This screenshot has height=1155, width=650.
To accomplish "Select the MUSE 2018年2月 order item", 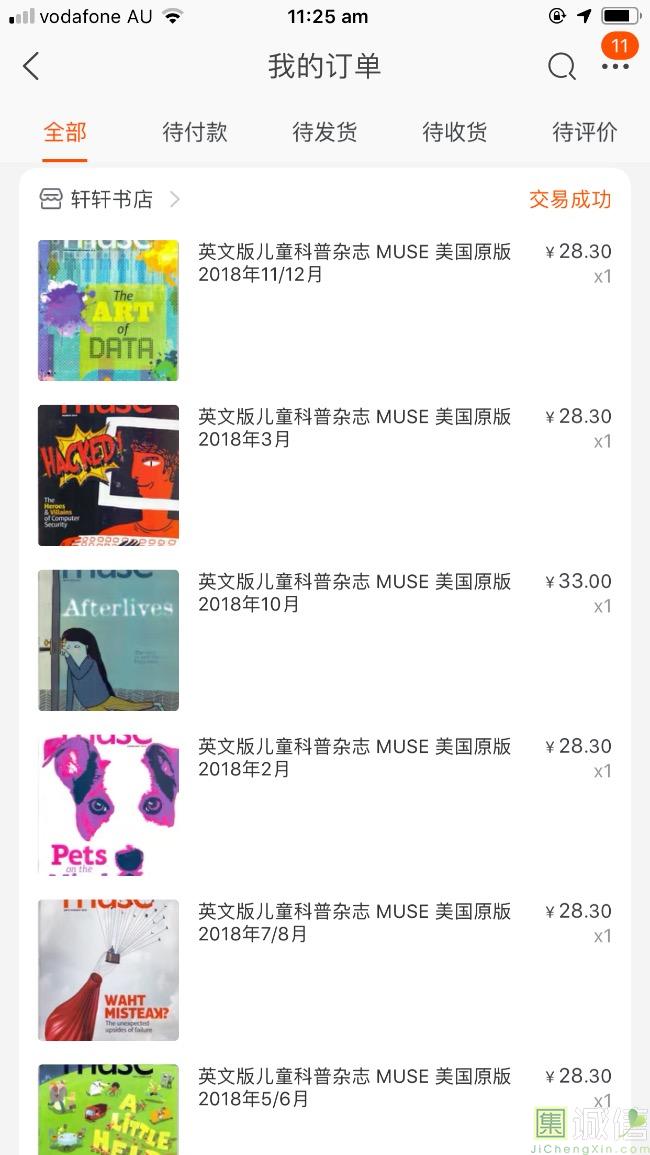I will pyautogui.click(x=354, y=758).
